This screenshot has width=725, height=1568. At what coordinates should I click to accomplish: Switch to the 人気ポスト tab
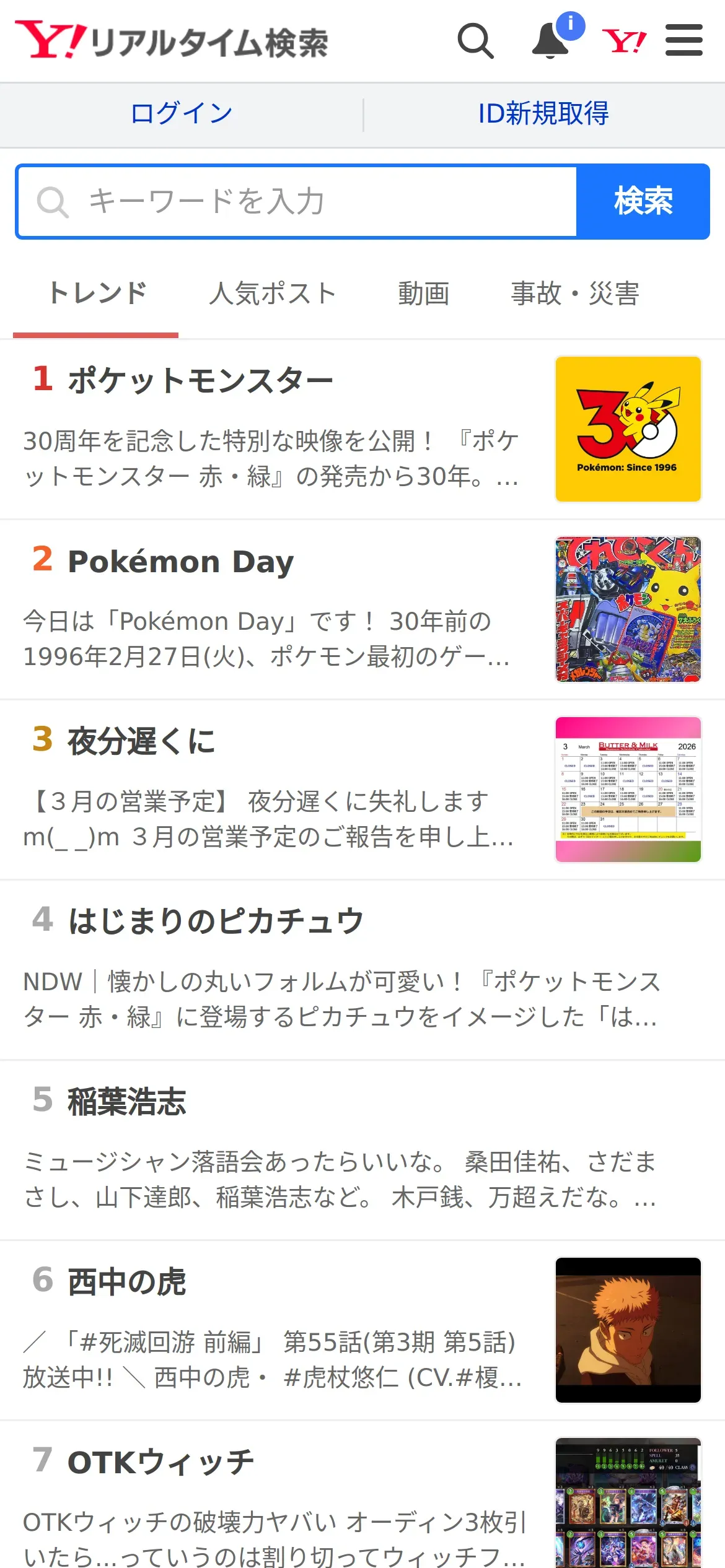point(273,294)
